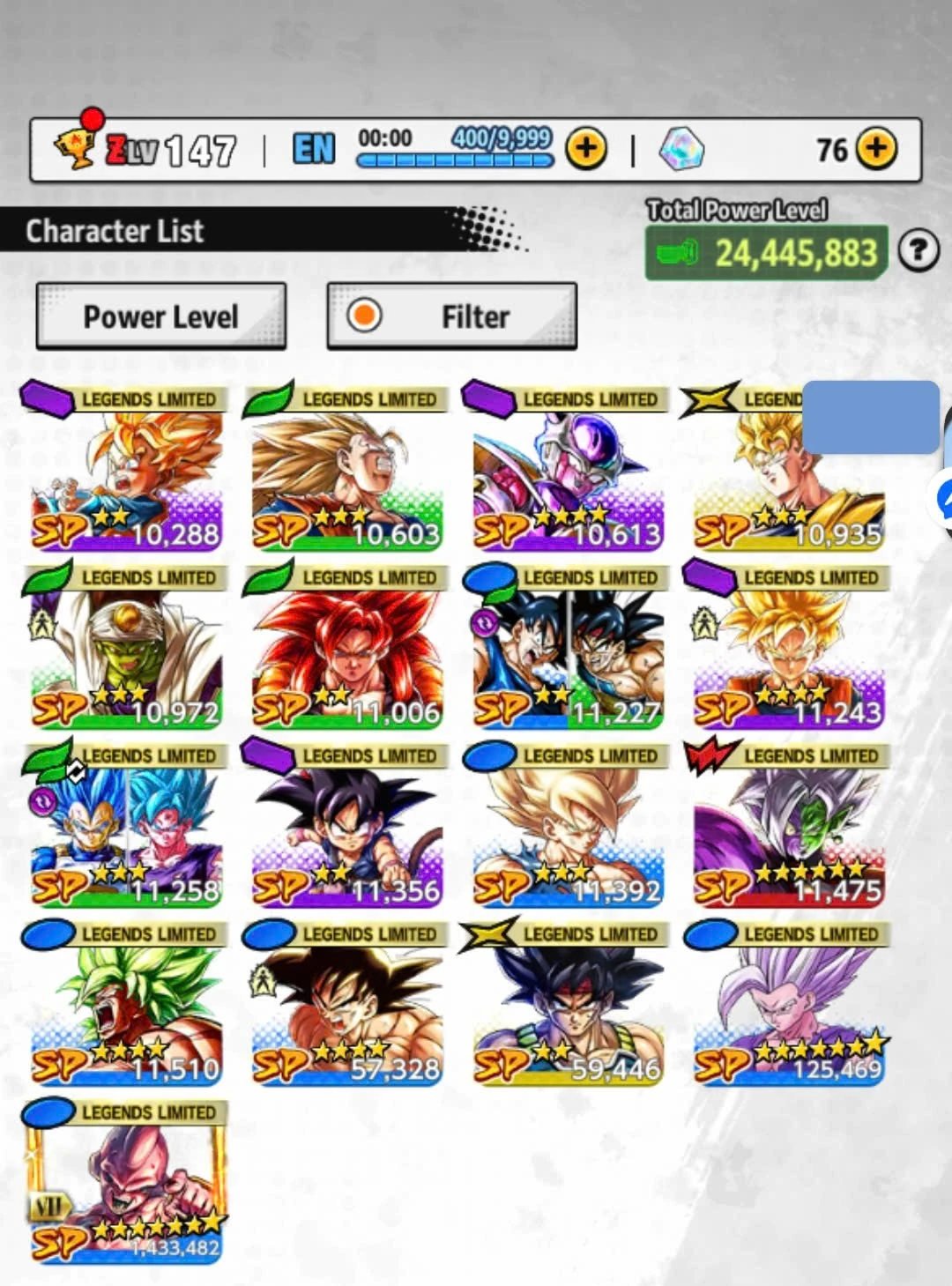This screenshot has width=952, height=1286.
Task: Open Piccolo card with power 10,972
Action: click(126, 654)
